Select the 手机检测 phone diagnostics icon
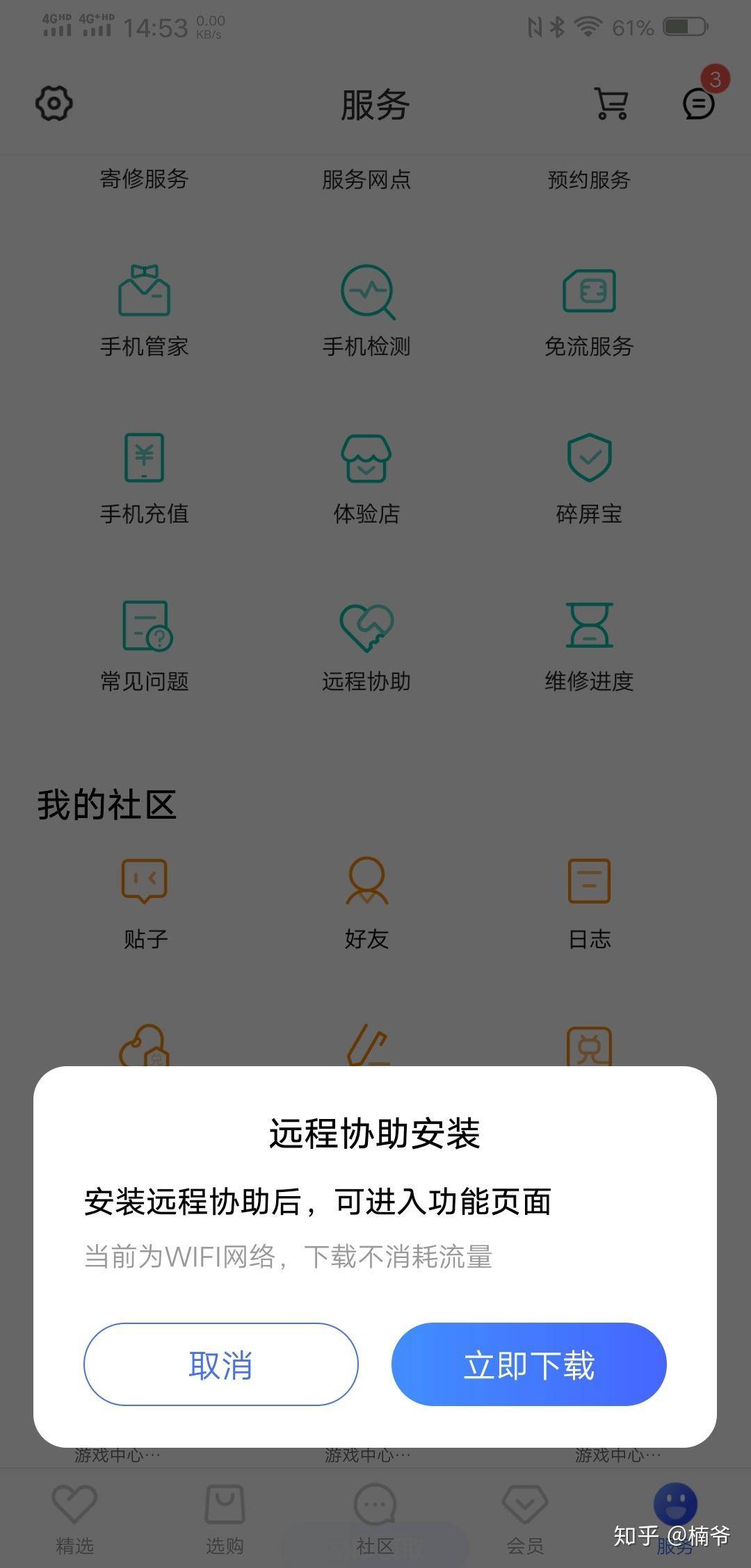The width and height of the screenshot is (751, 1568). tap(366, 309)
